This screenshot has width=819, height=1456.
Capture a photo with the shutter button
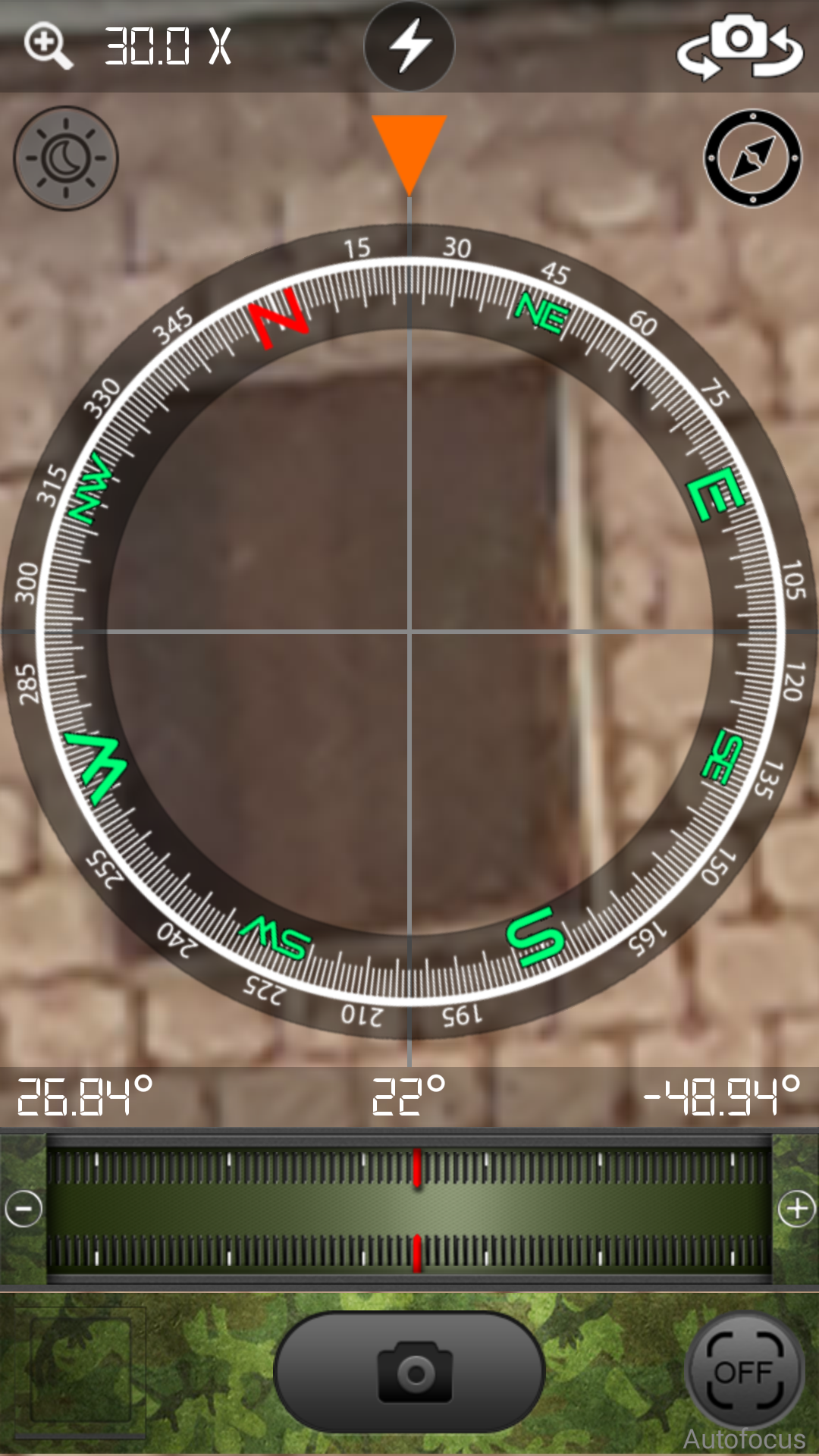point(409,1373)
